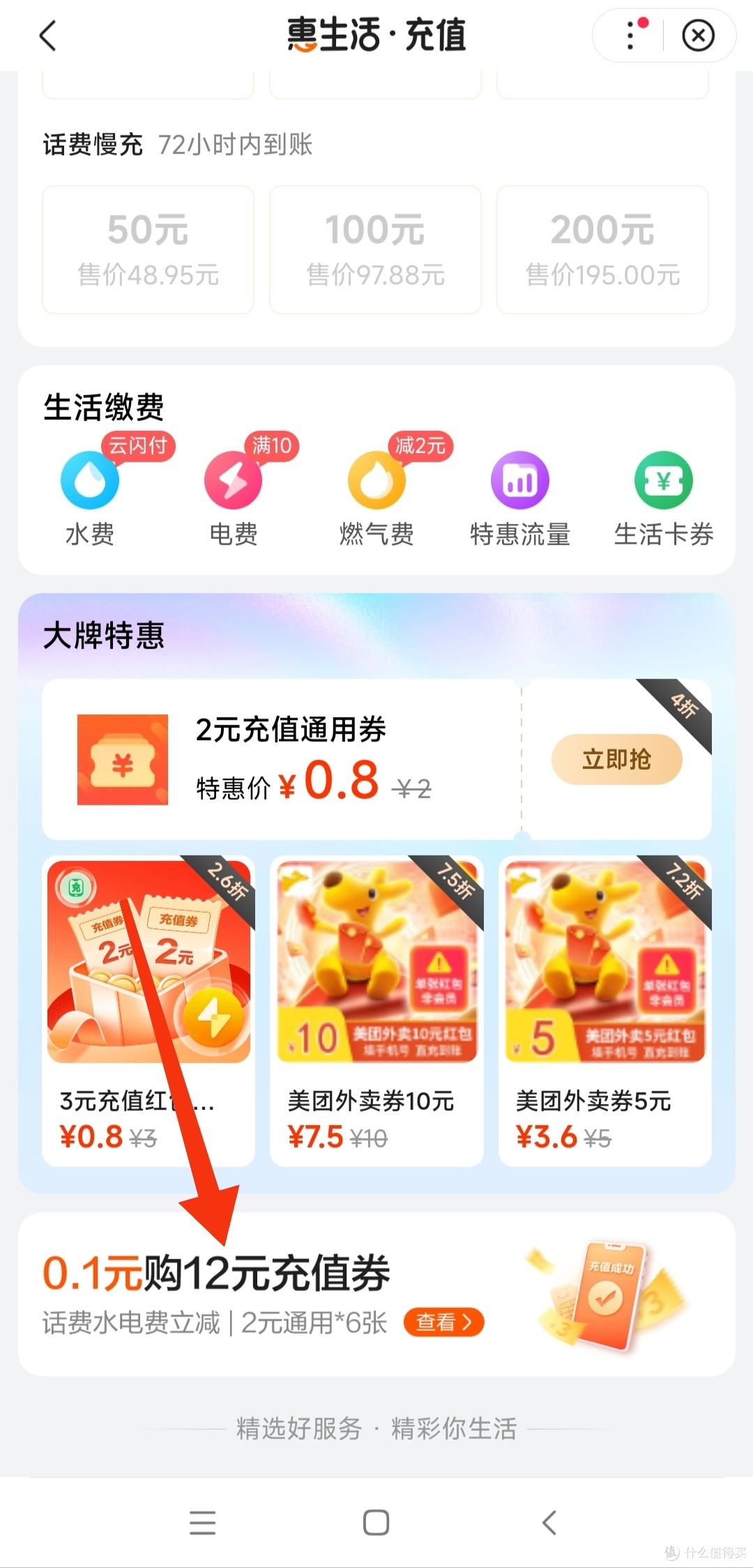
Task: Open the 美团外卖券10元 deal card
Action: [x=376, y=1010]
